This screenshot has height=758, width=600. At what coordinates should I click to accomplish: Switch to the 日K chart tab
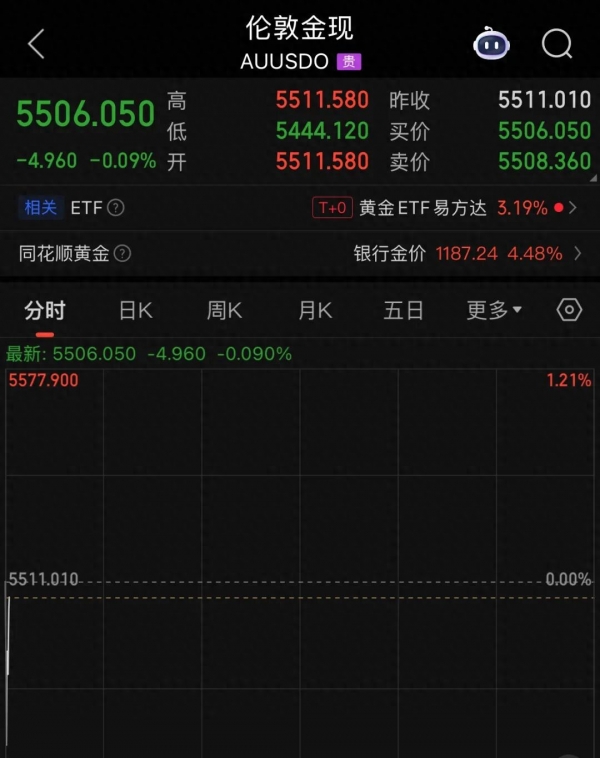(x=135, y=311)
